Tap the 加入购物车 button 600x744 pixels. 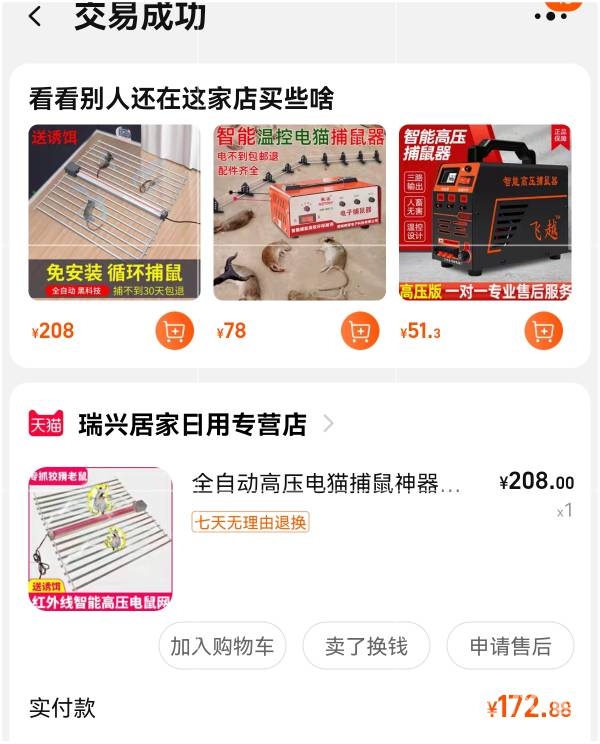point(222,646)
